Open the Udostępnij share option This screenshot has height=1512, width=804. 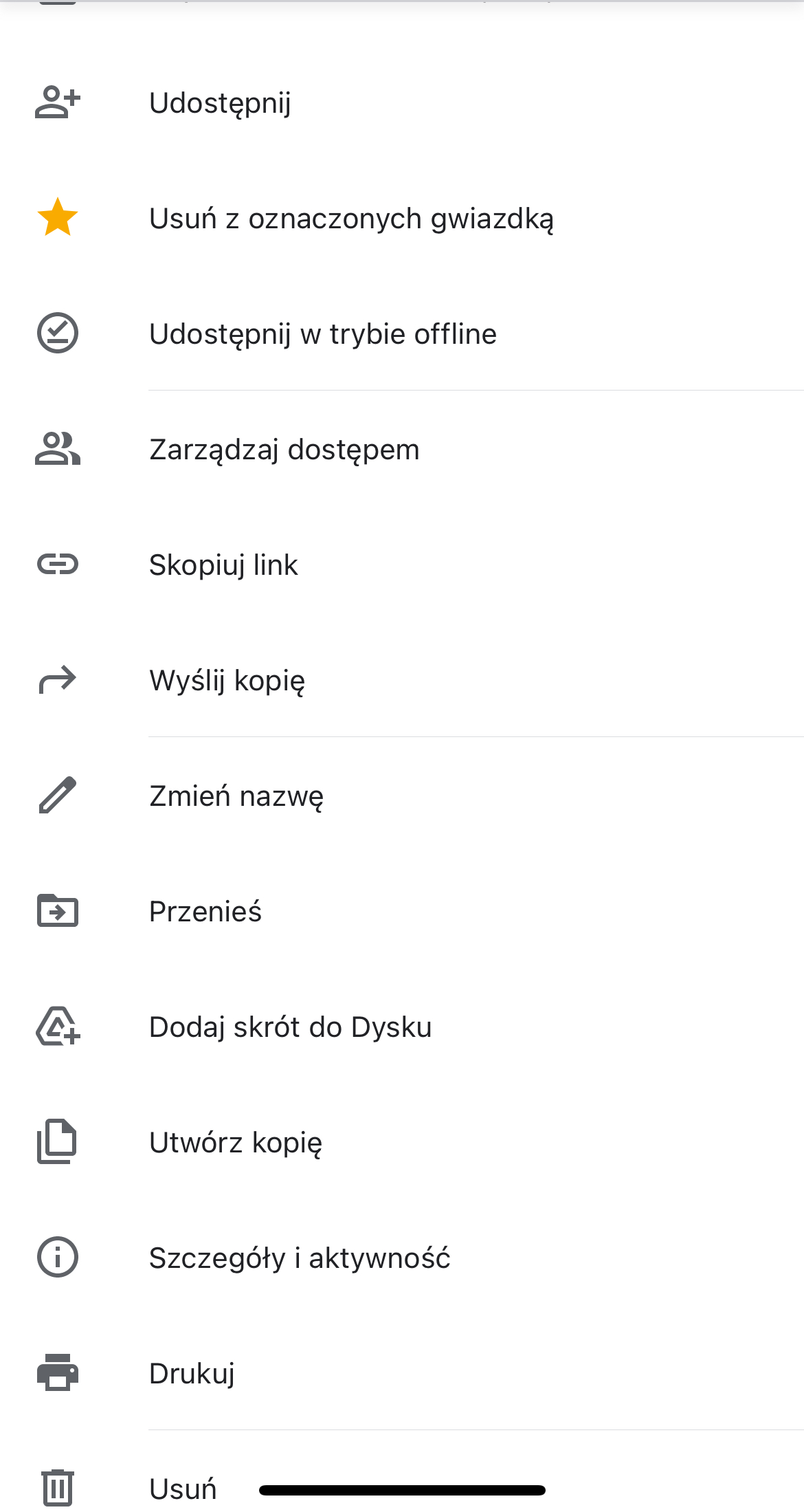tap(220, 103)
